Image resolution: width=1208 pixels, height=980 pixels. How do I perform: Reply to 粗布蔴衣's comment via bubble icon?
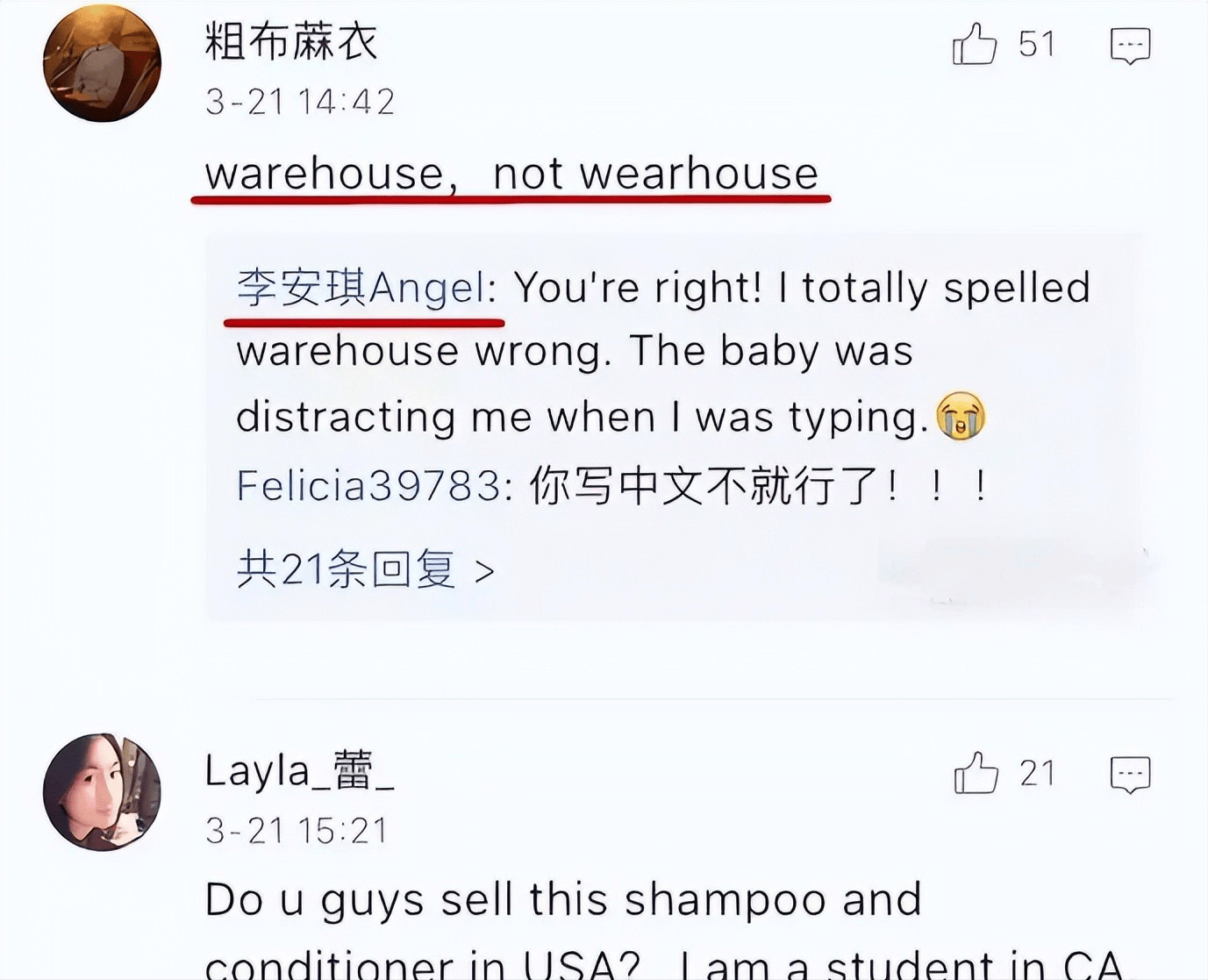1130,46
